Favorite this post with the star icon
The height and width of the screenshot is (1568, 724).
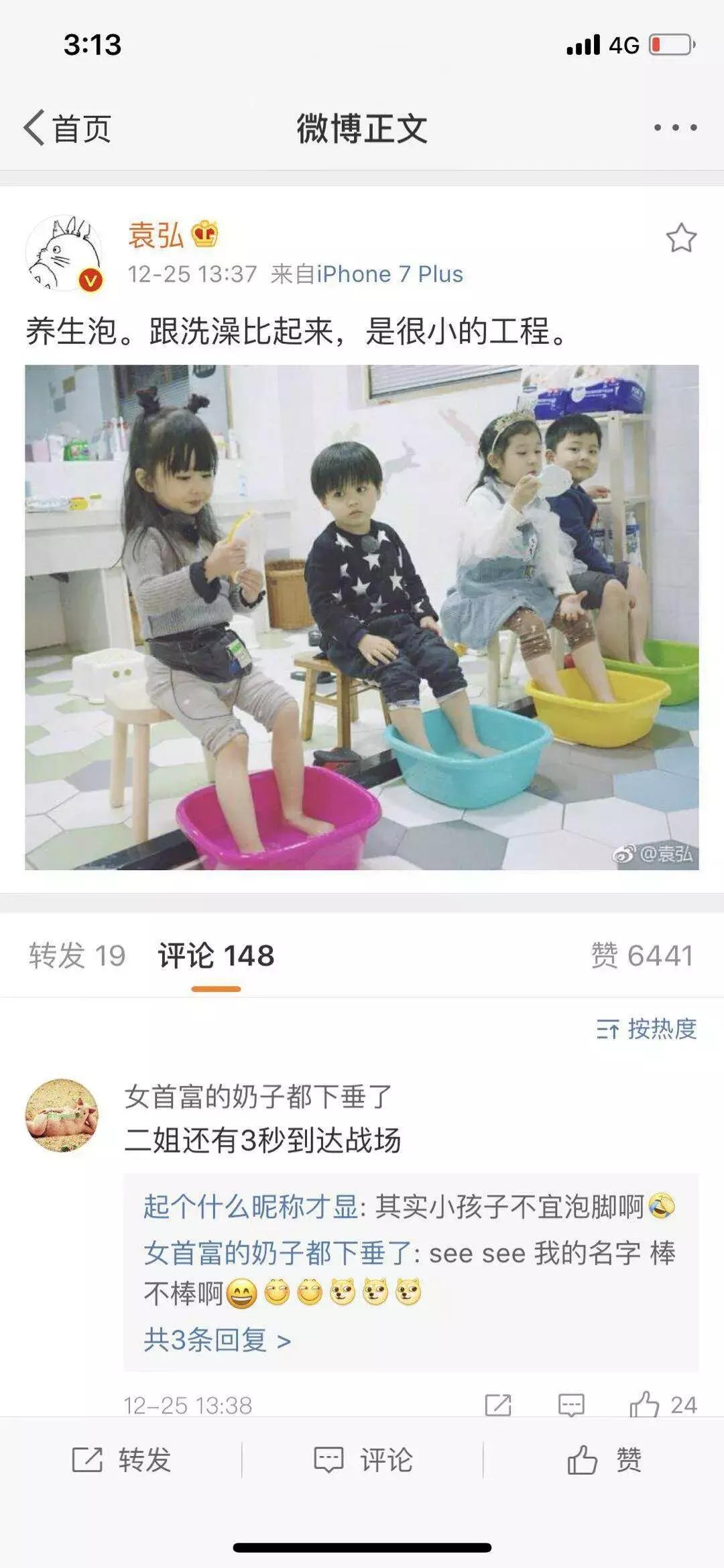click(680, 238)
